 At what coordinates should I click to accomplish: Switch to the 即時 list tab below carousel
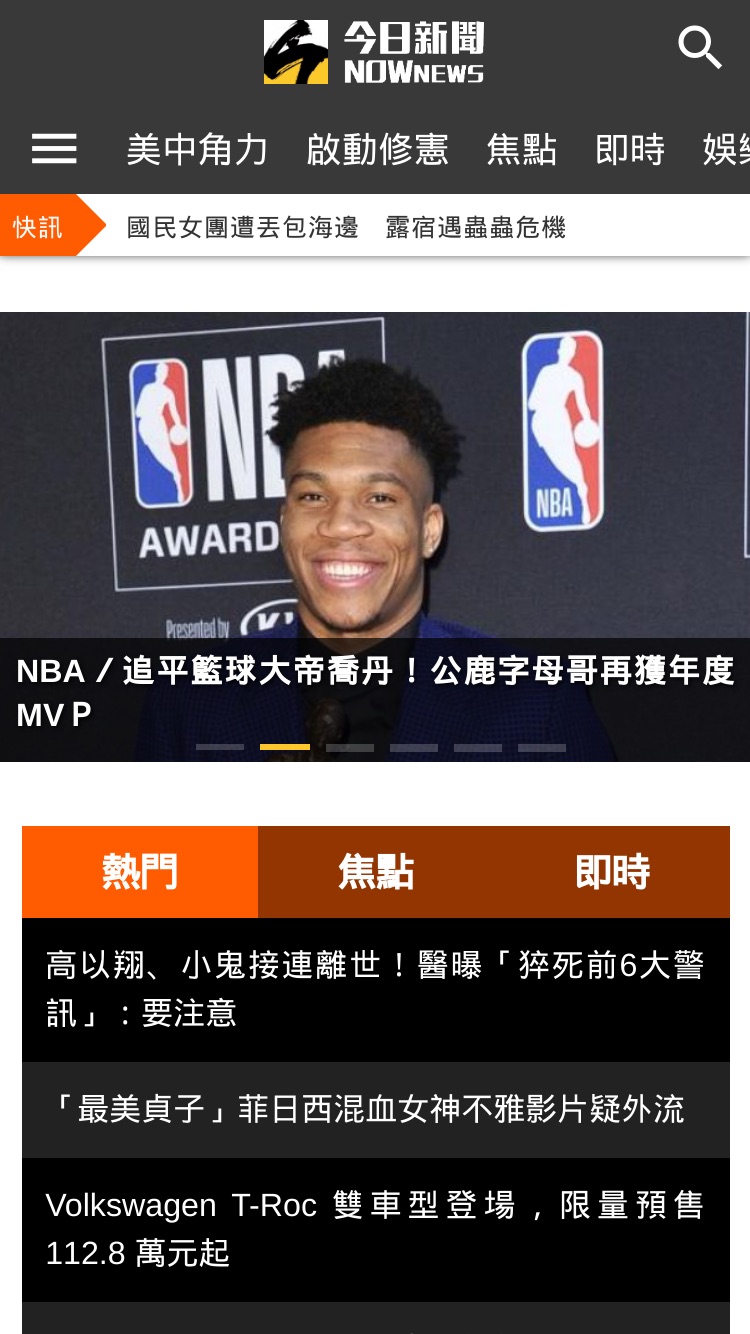[612, 872]
